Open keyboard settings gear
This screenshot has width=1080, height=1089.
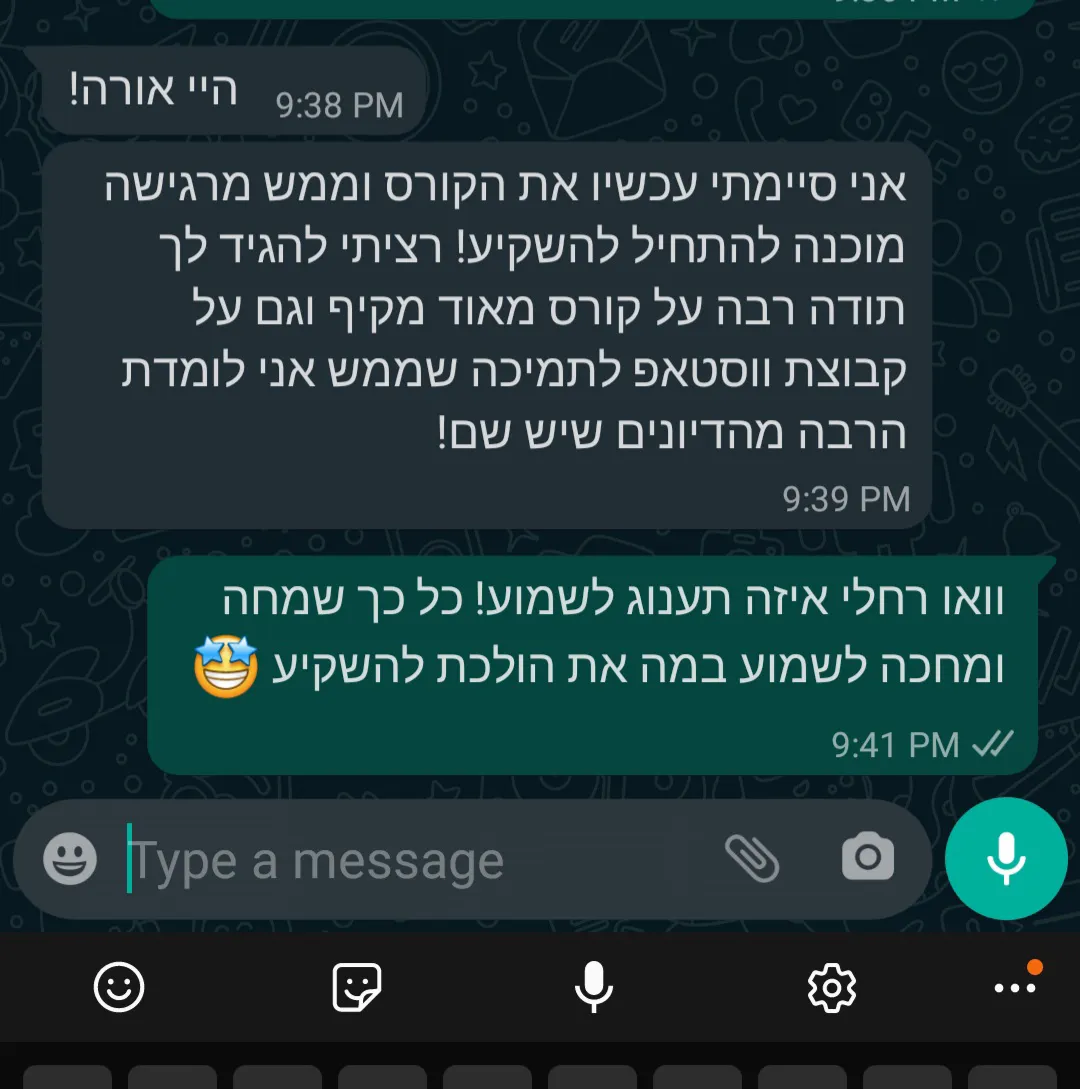pyautogui.click(x=832, y=988)
